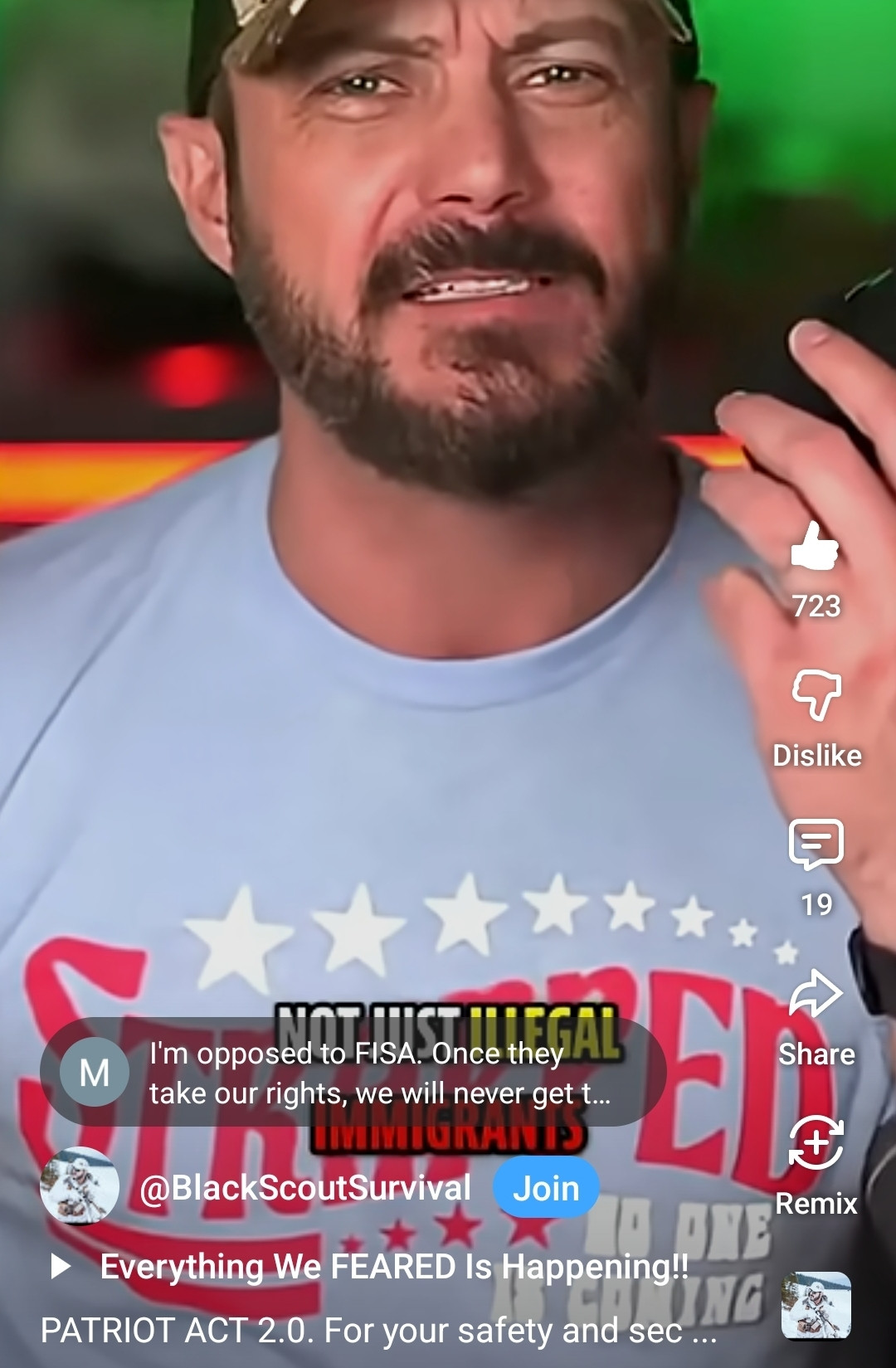
Task: Open the sound thumbnail for this Short
Action: (816, 1305)
